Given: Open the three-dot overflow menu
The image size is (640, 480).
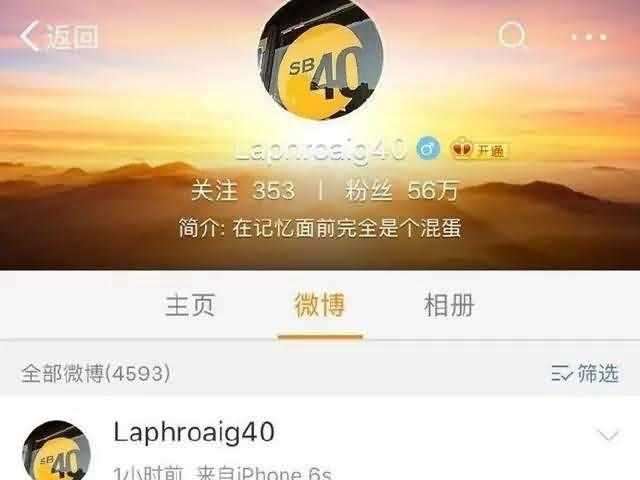Looking at the screenshot, I should click(589, 37).
